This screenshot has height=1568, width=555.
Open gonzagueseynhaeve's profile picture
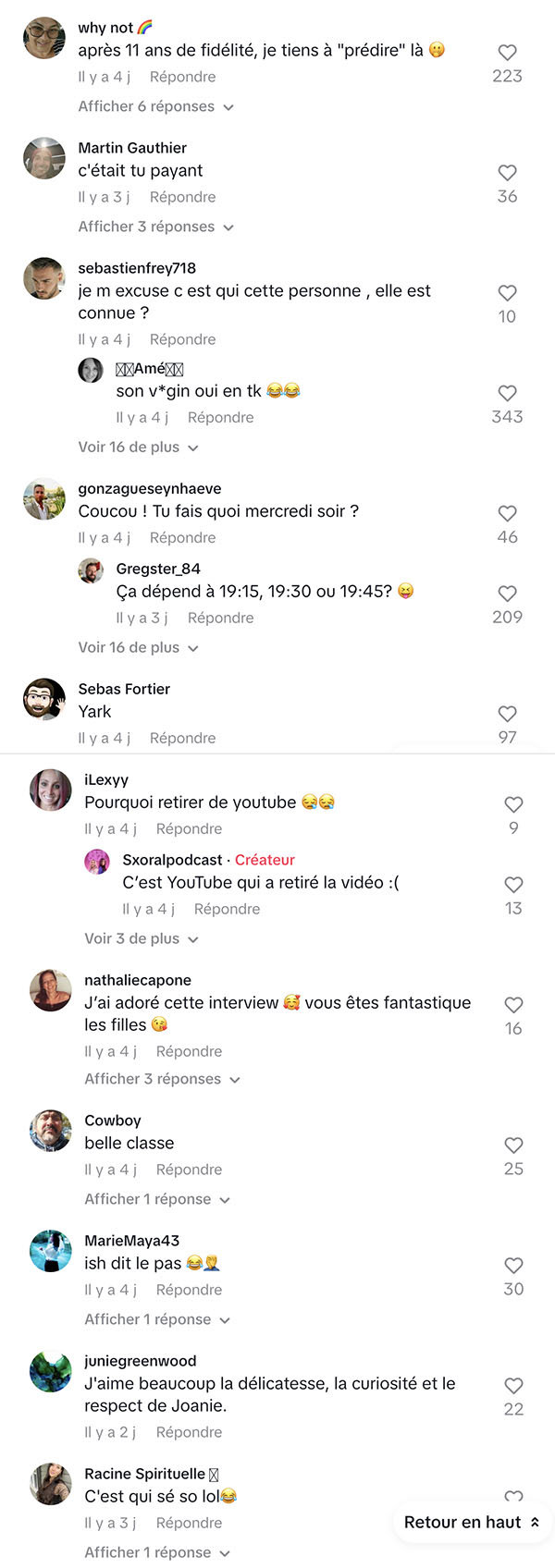coord(44,499)
